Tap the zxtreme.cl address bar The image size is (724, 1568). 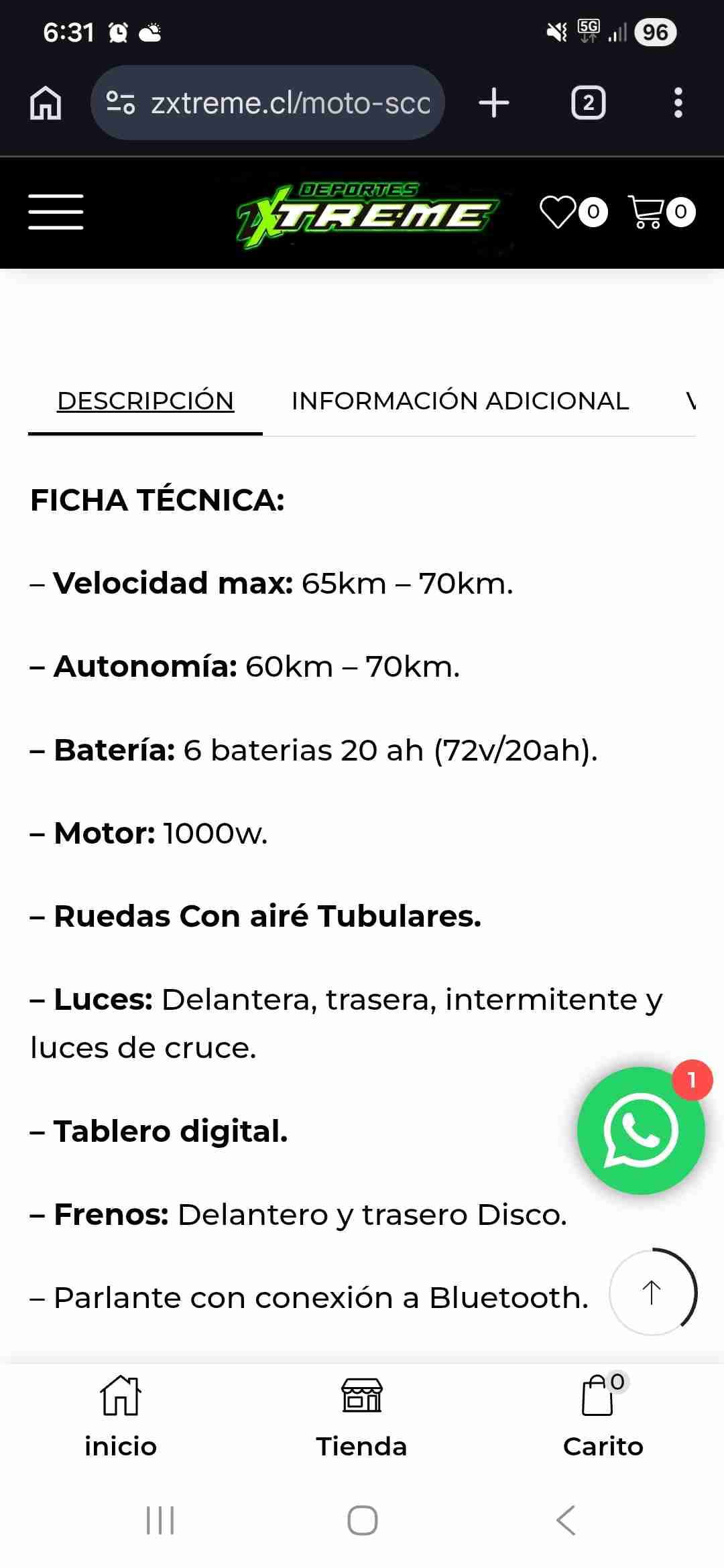coord(288,102)
